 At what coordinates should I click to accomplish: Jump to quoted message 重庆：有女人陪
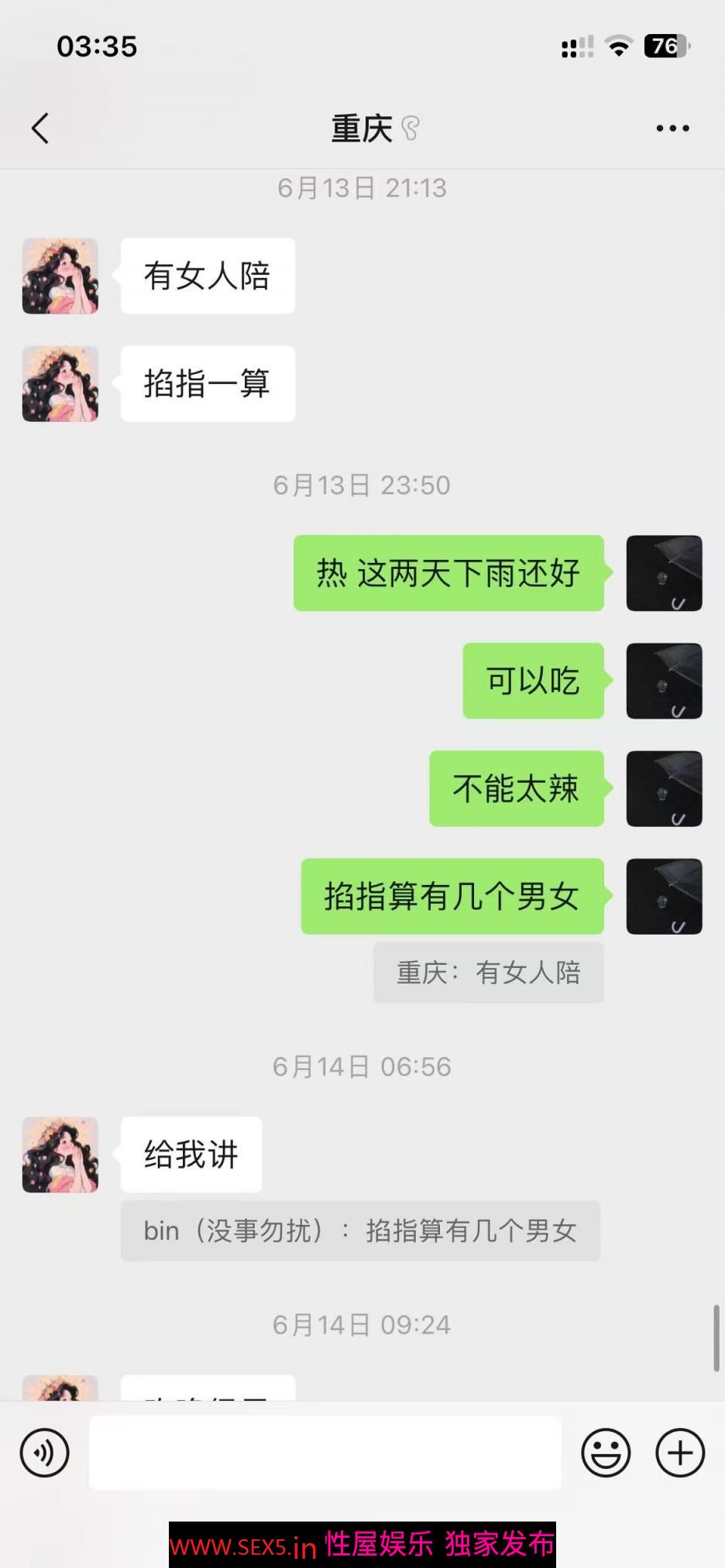click(488, 973)
